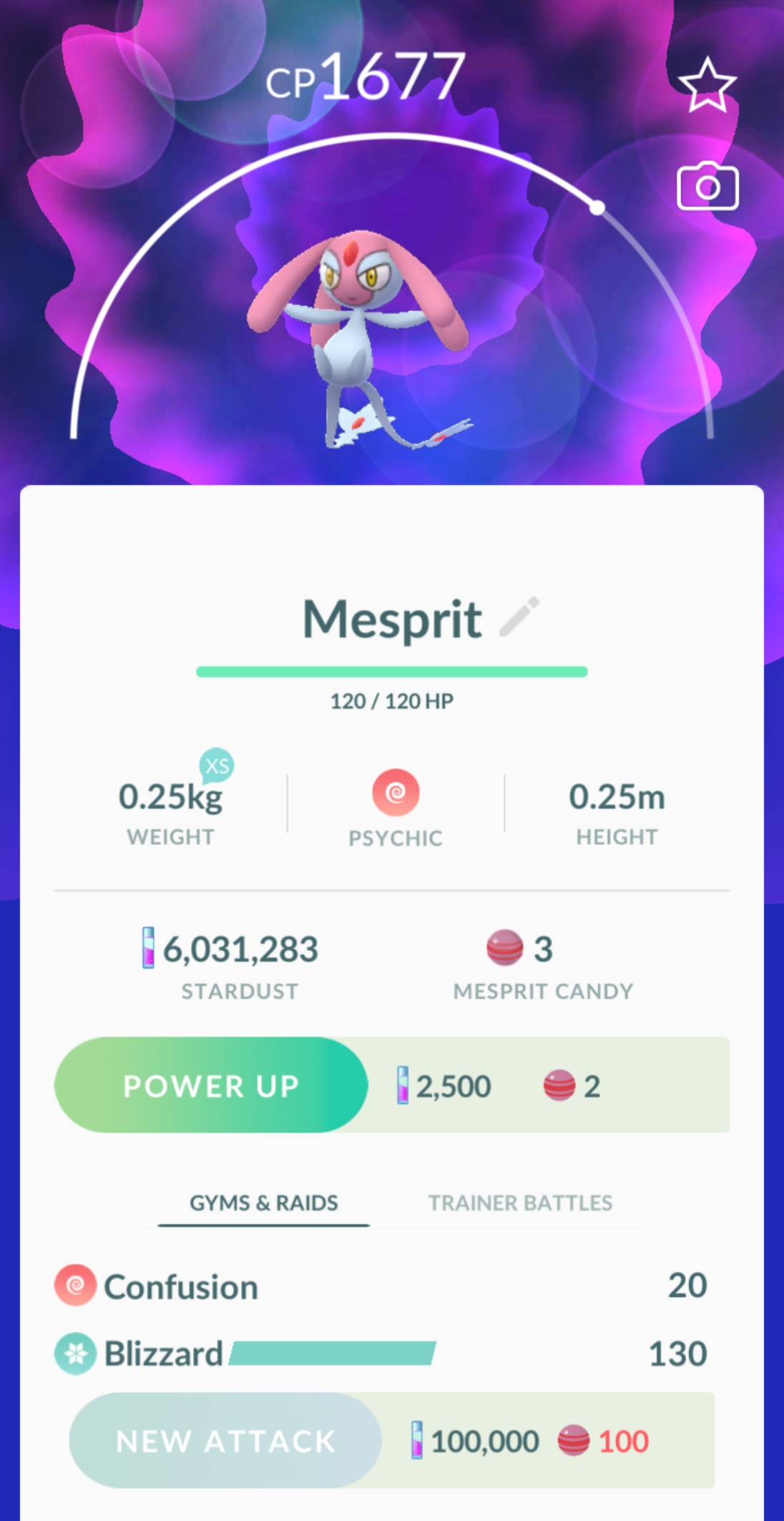This screenshot has height=1521, width=784.
Task: Open the AR camera for Mesprit
Action: (707, 186)
